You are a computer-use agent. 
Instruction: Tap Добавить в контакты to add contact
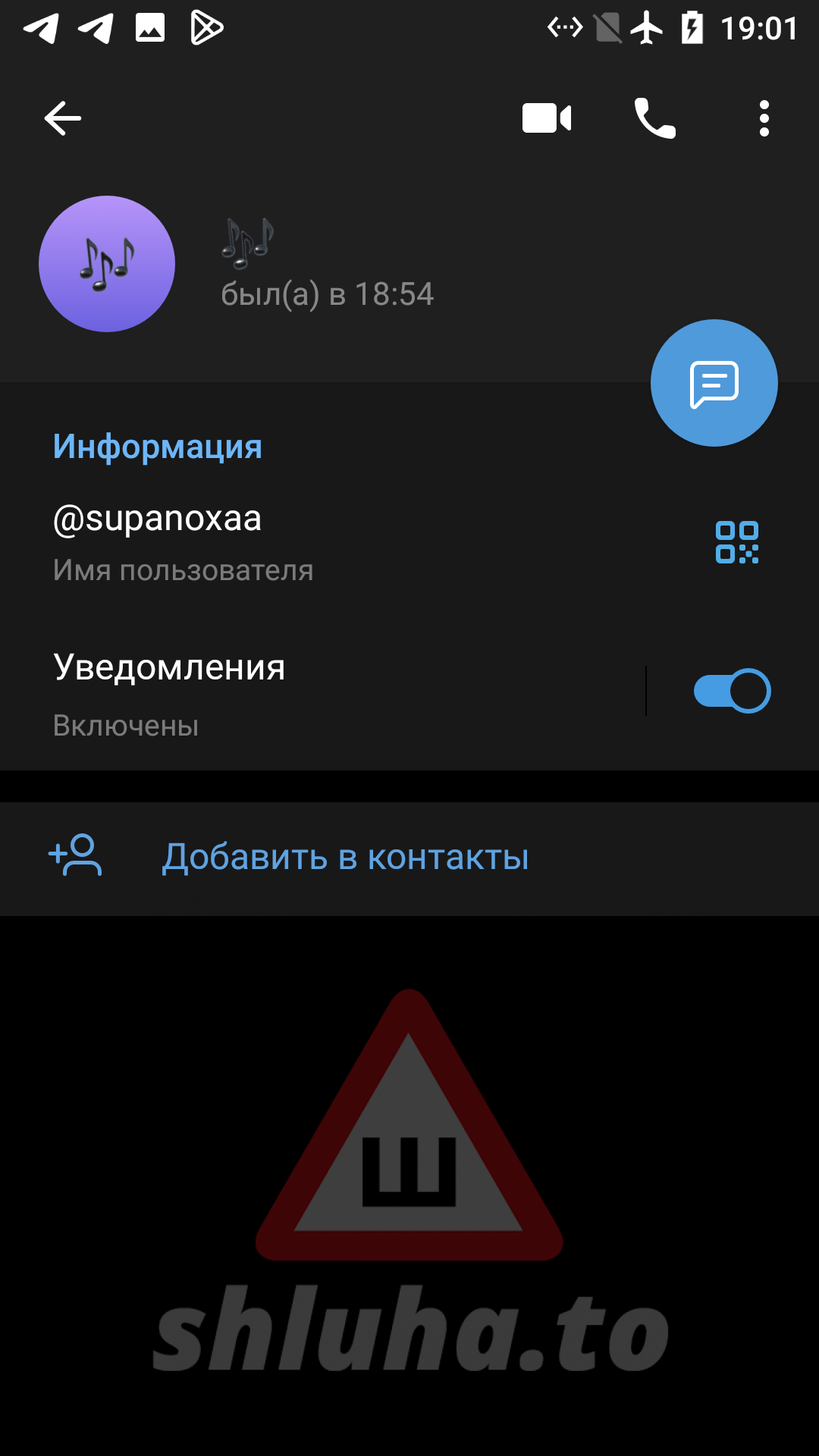click(x=345, y=858)
